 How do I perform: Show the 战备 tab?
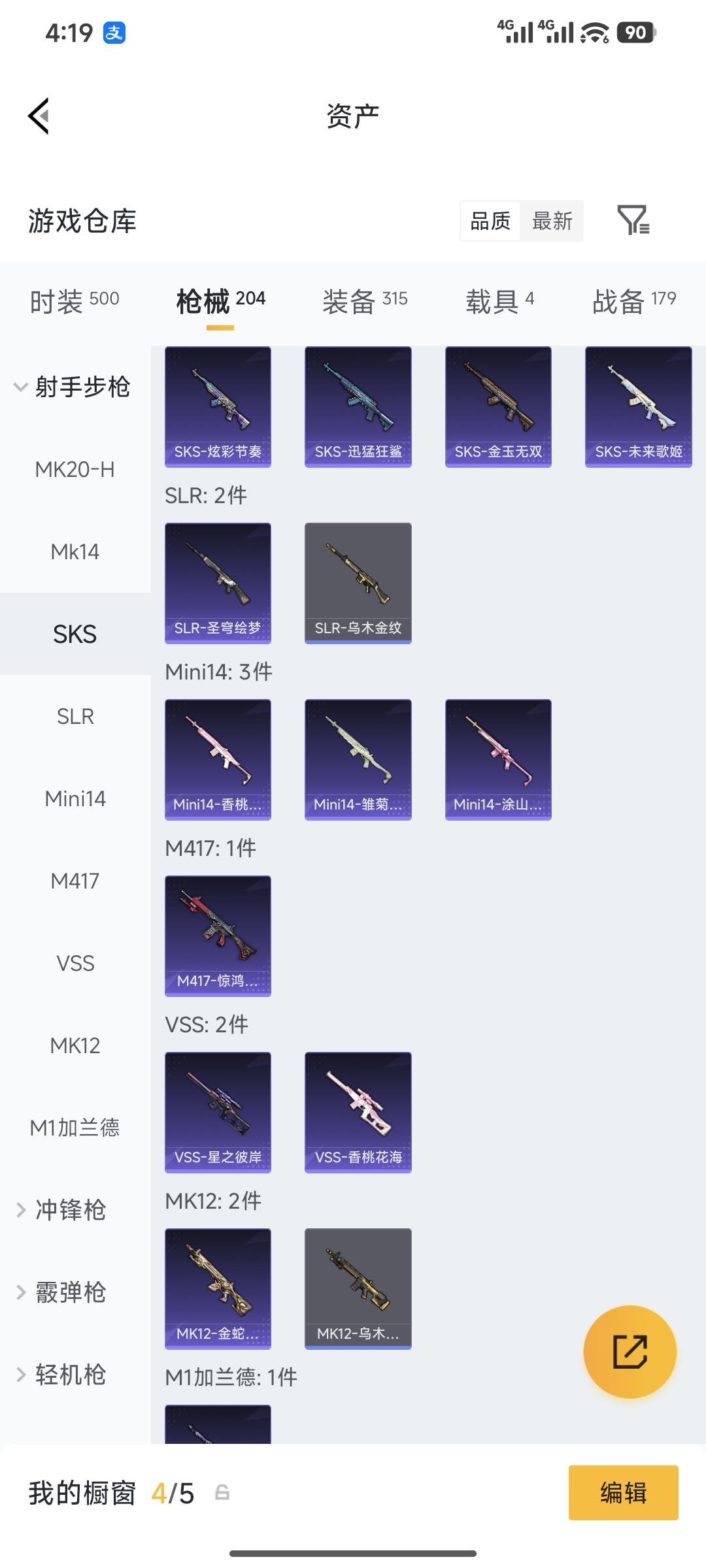(633, 301)
